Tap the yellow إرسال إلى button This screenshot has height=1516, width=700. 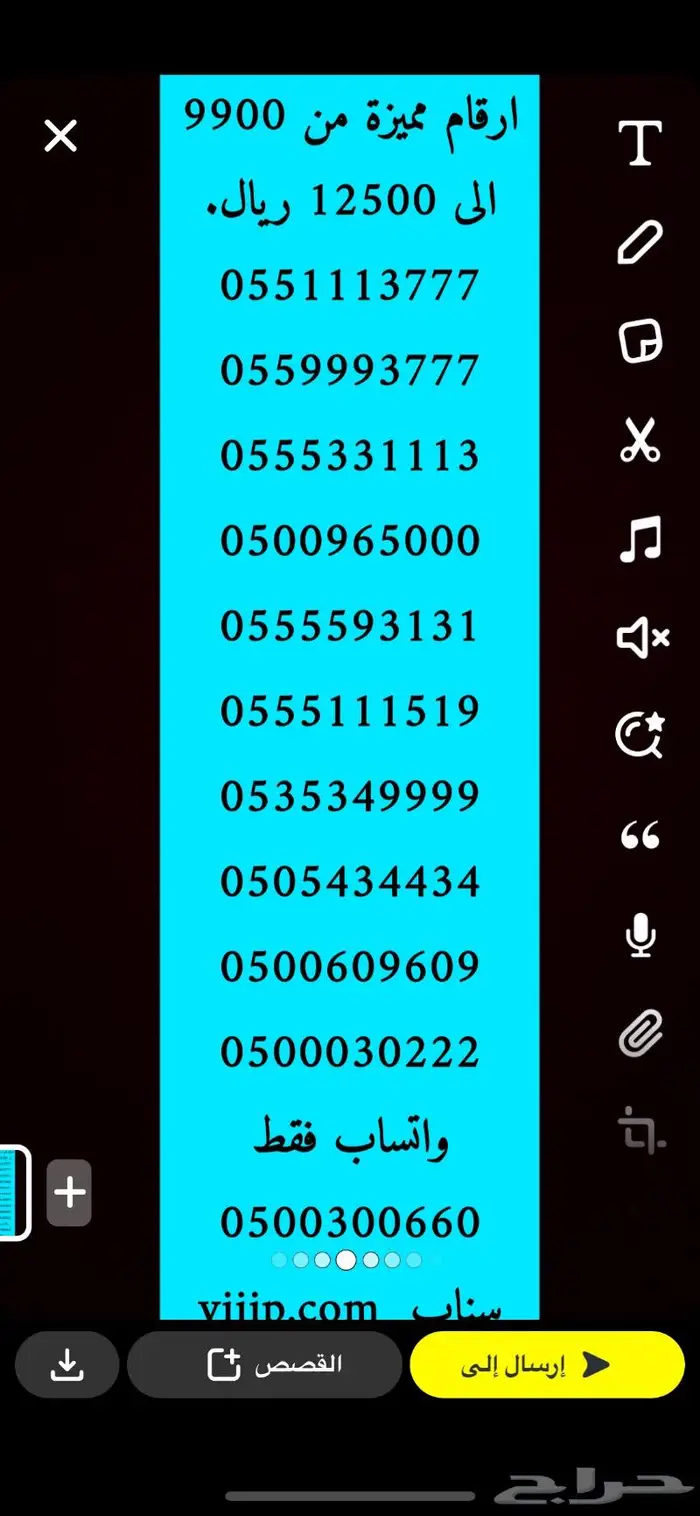click(547, 1364)
